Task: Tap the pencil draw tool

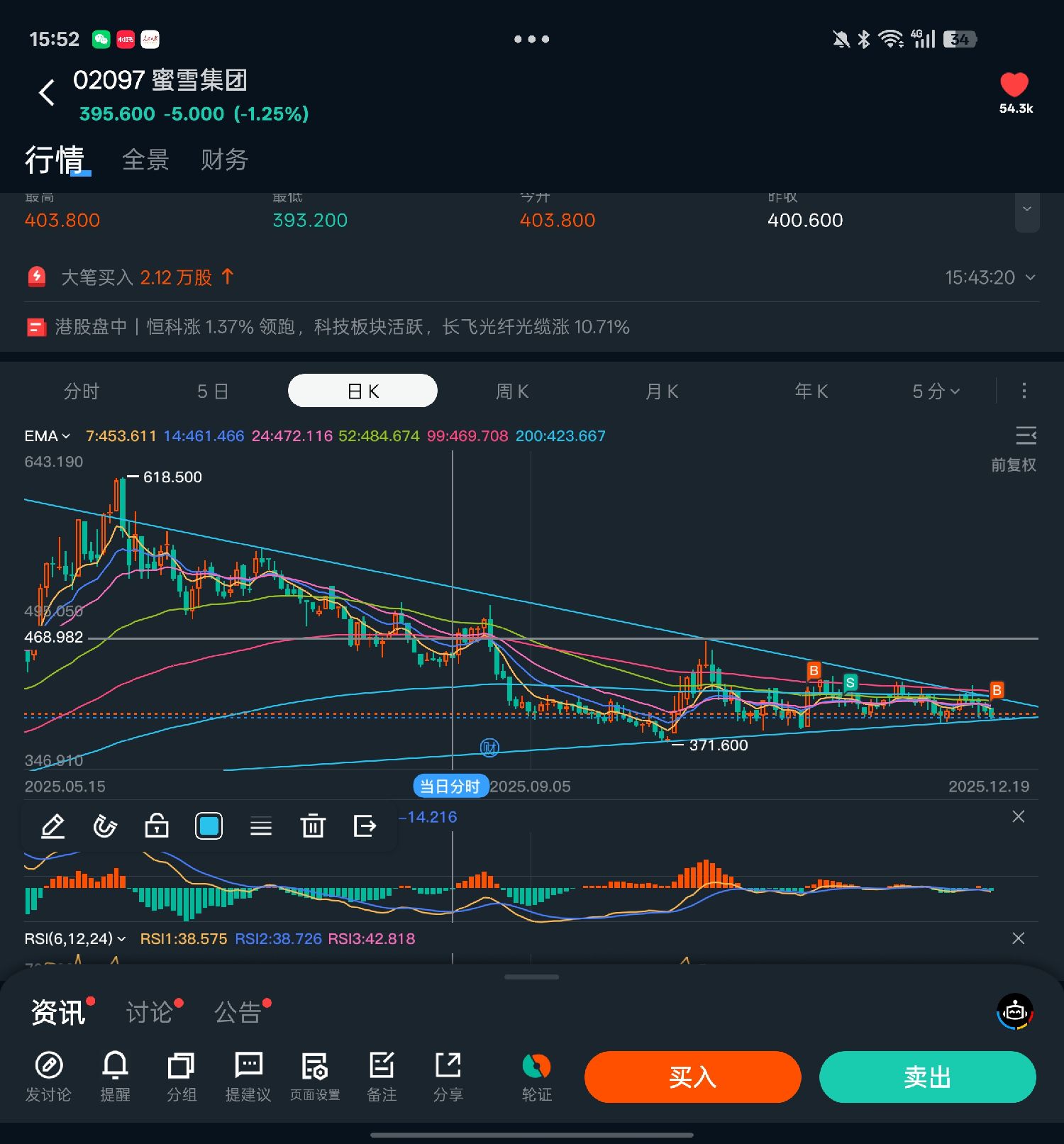Action: (53, 826)
